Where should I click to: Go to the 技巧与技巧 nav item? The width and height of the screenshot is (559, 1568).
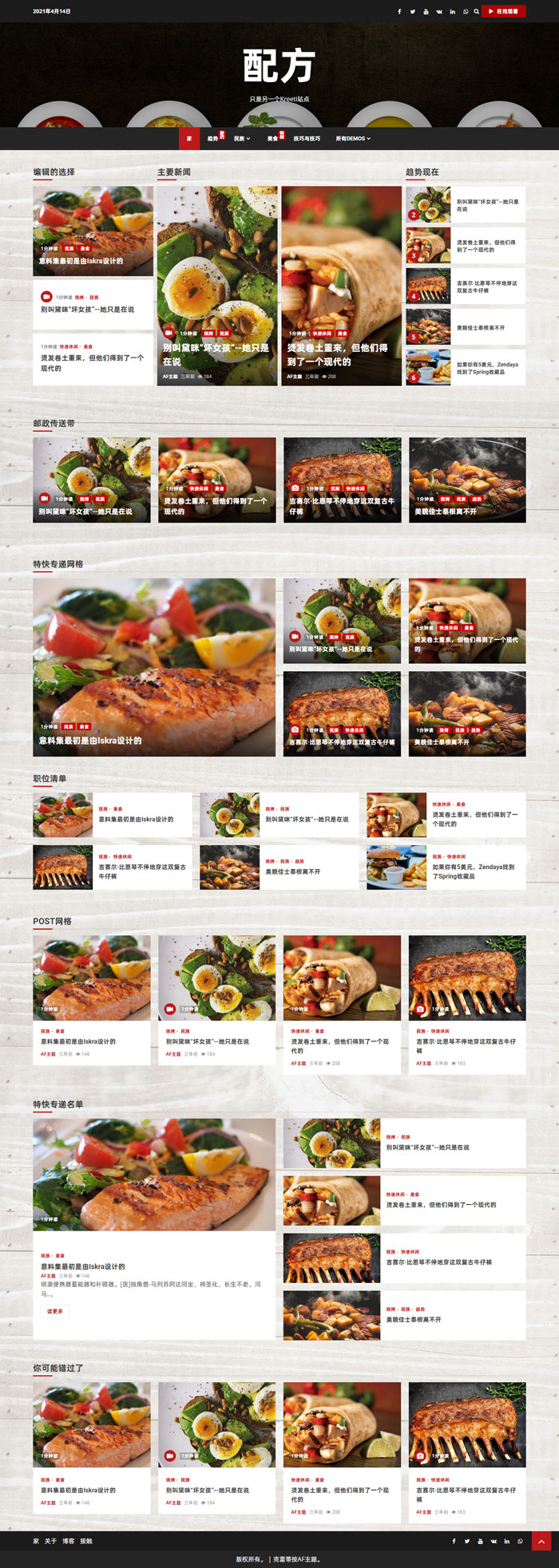[x=307, y=138]
